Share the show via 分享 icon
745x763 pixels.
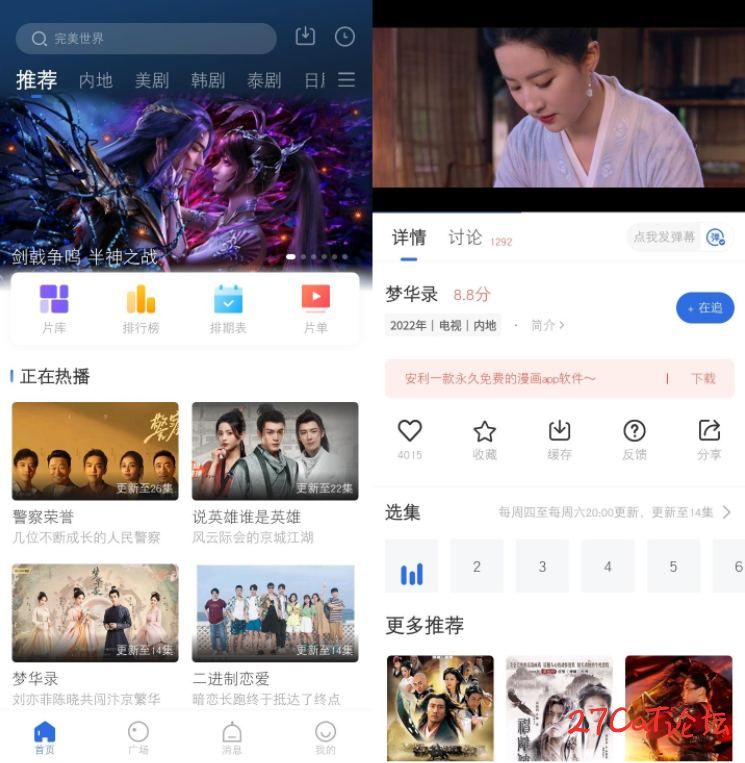(x=709, y=438)
